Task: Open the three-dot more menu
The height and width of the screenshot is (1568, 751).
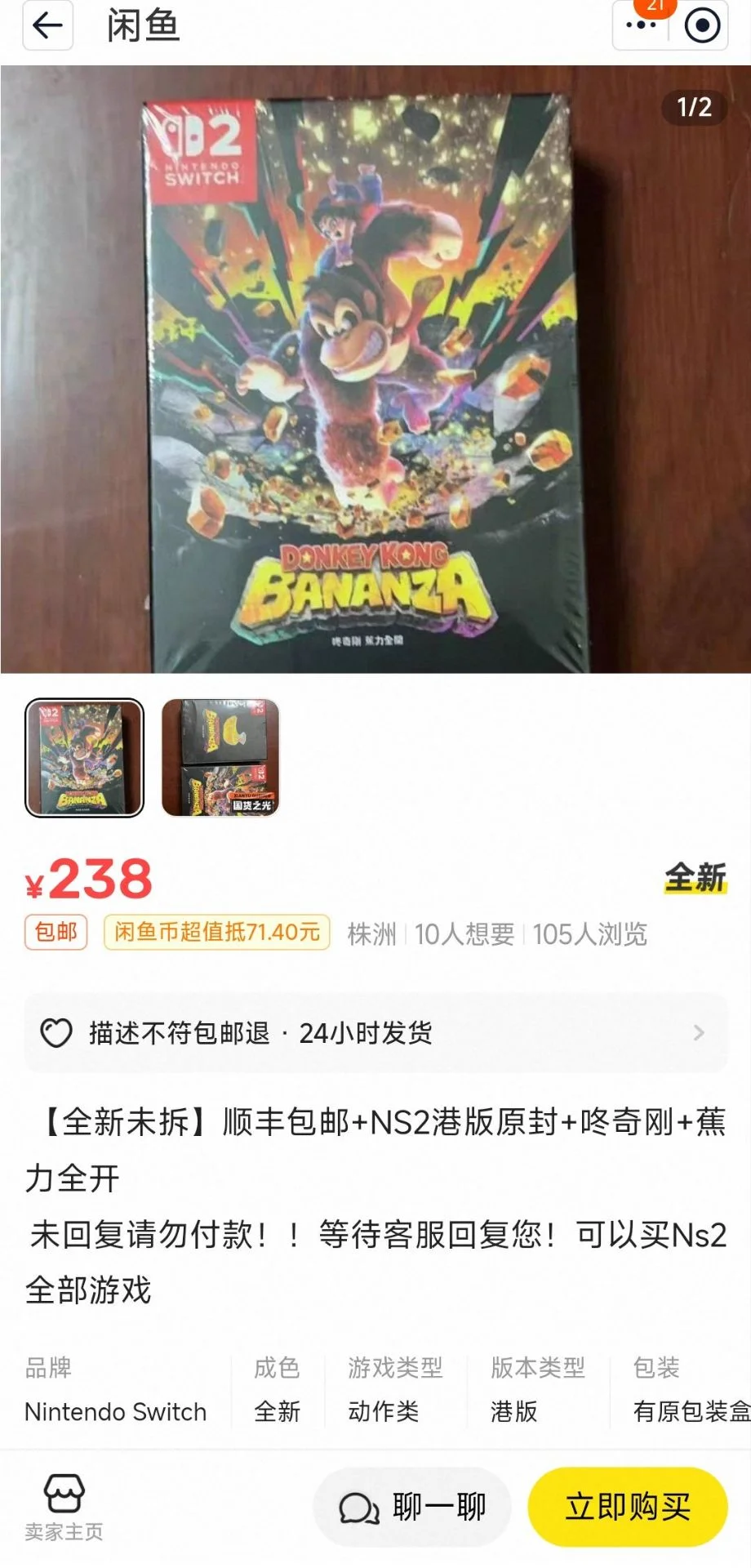Action: tap(641, 25)
